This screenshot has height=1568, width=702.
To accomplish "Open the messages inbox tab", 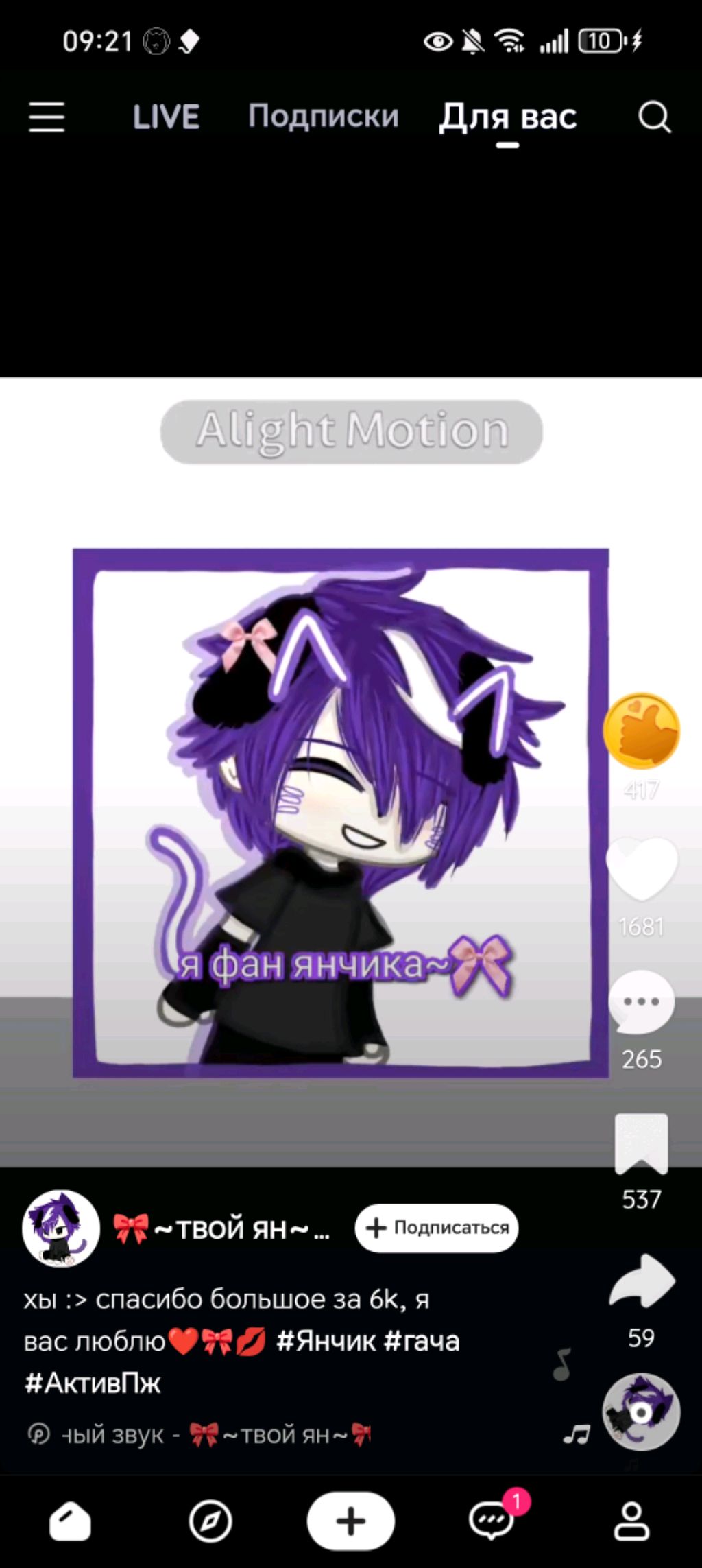I will [x=491, y=1521].
